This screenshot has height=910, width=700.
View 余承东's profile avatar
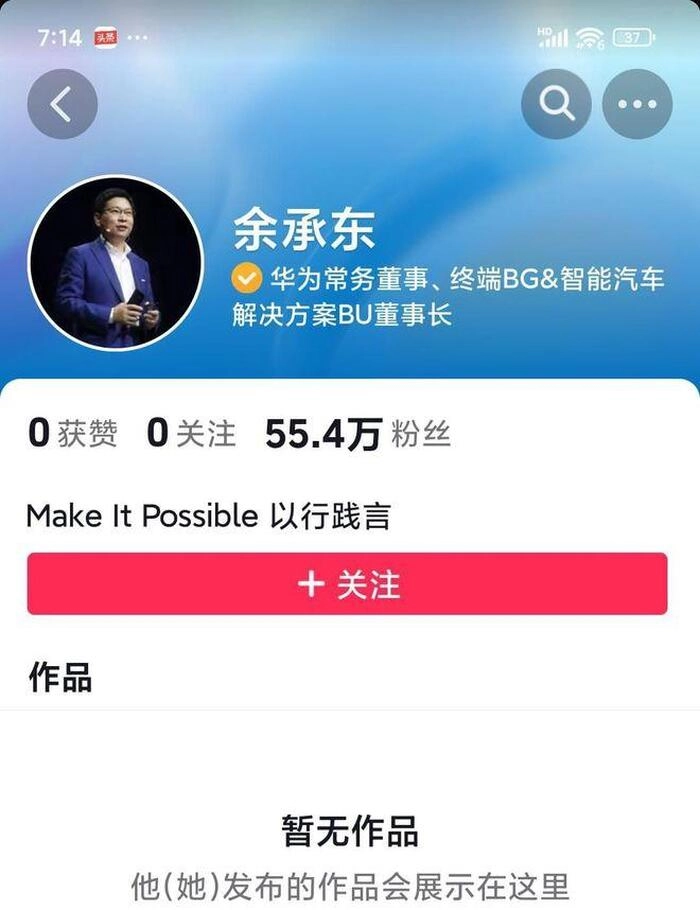click(115, 262)
